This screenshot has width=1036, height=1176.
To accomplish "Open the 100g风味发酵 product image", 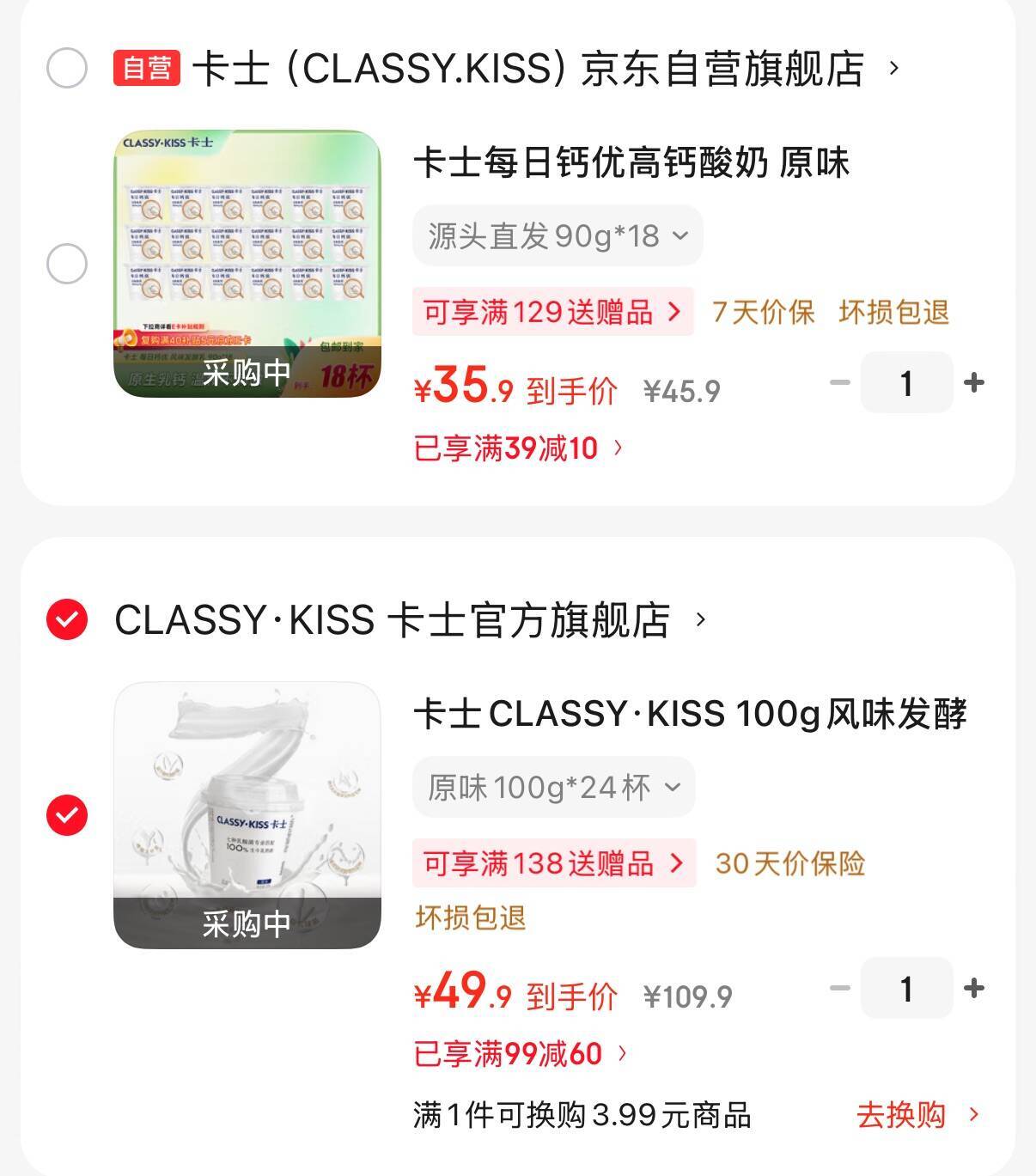I will [x=247, y=815].
